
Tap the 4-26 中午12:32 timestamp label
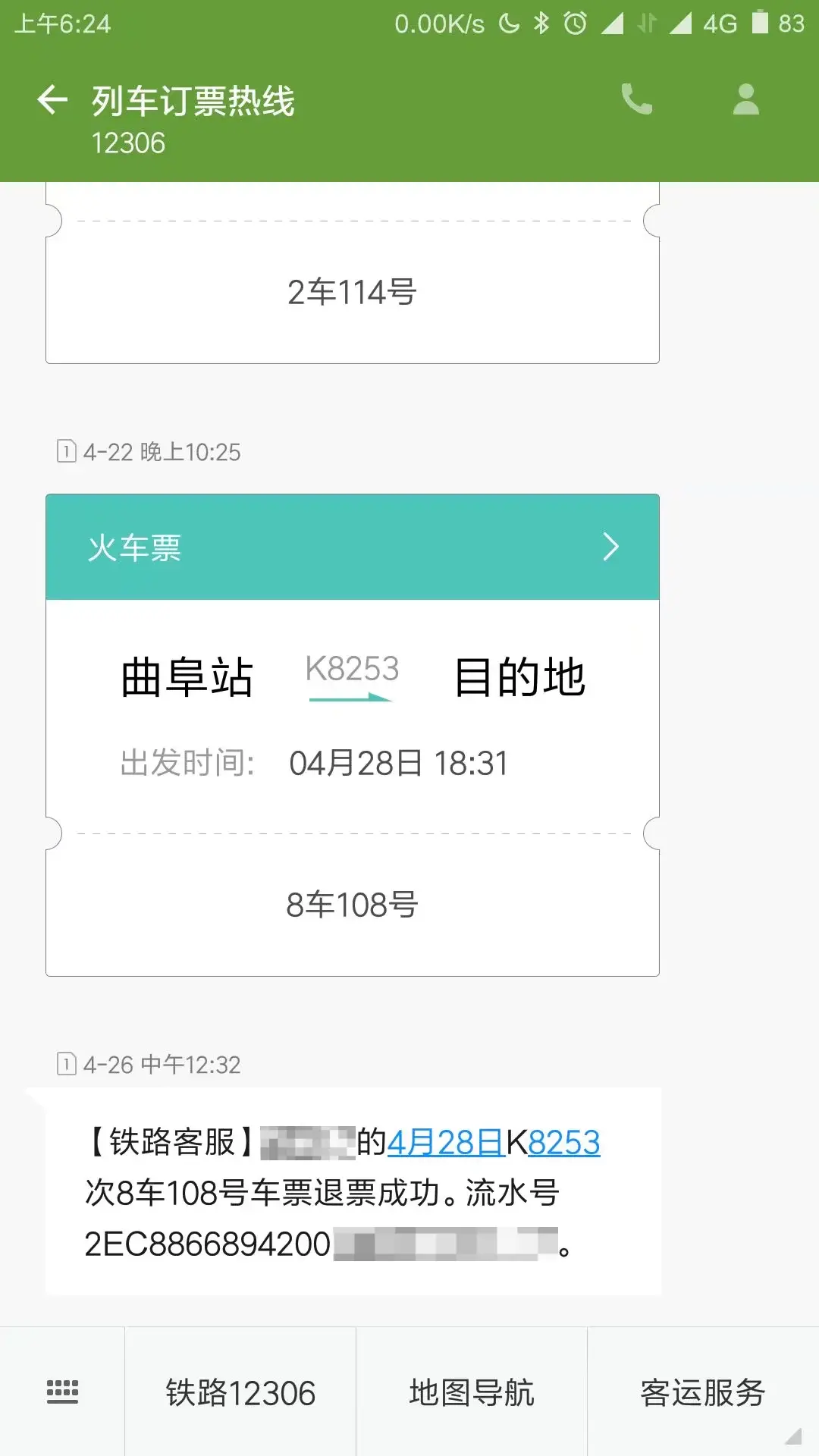coord(163,1065)
